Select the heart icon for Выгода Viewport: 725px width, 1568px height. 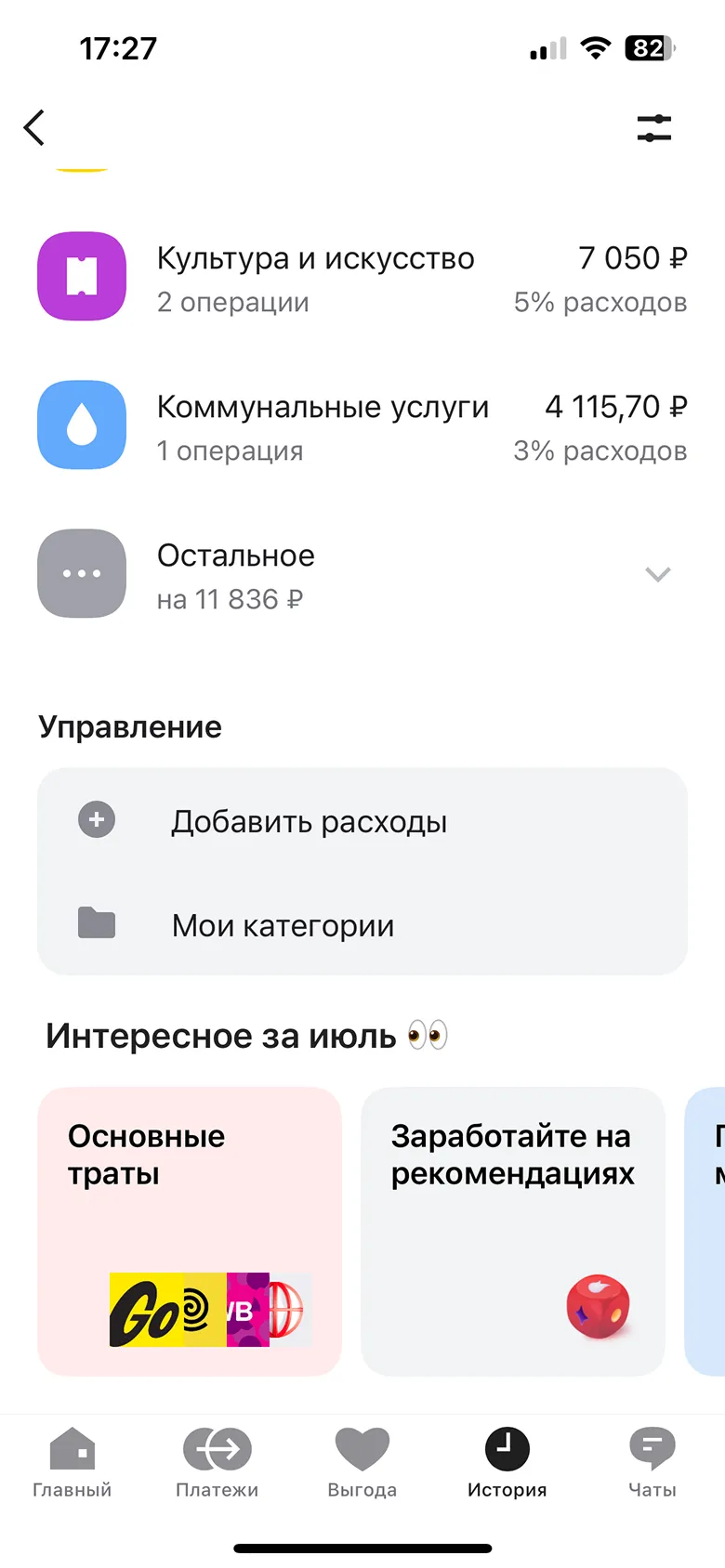362,1447
